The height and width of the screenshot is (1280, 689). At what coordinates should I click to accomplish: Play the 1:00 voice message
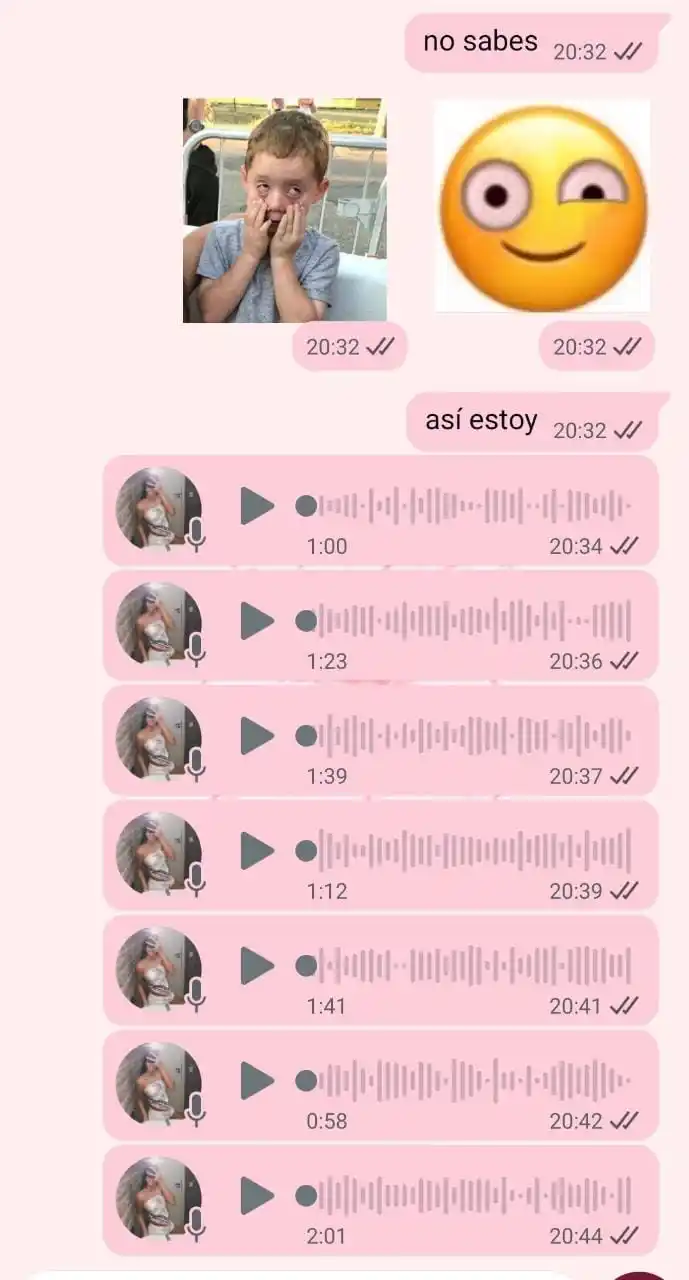point(256,506)
